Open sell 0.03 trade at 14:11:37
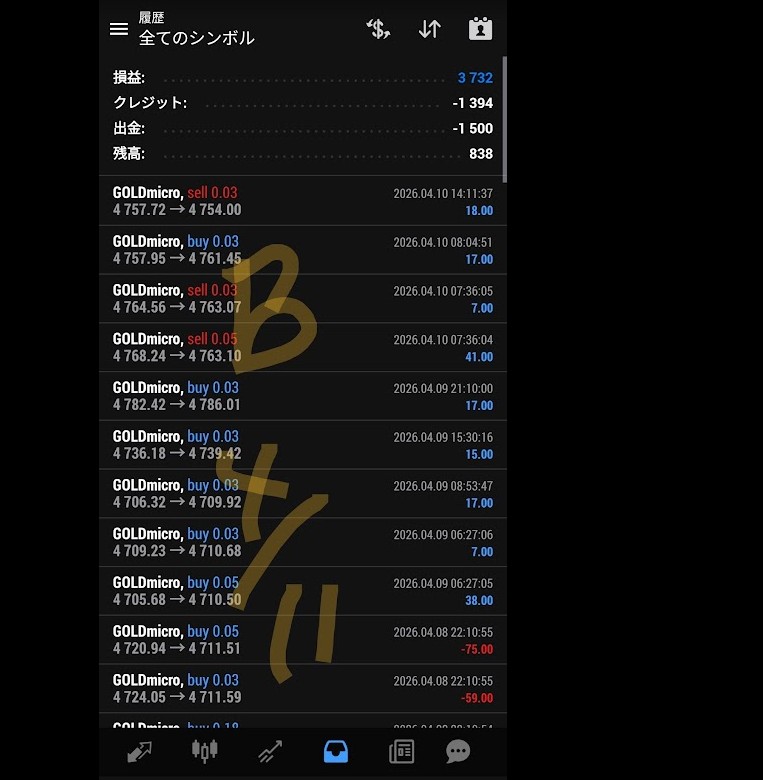This screenshot has width=763, height=780. click(302, 201)
